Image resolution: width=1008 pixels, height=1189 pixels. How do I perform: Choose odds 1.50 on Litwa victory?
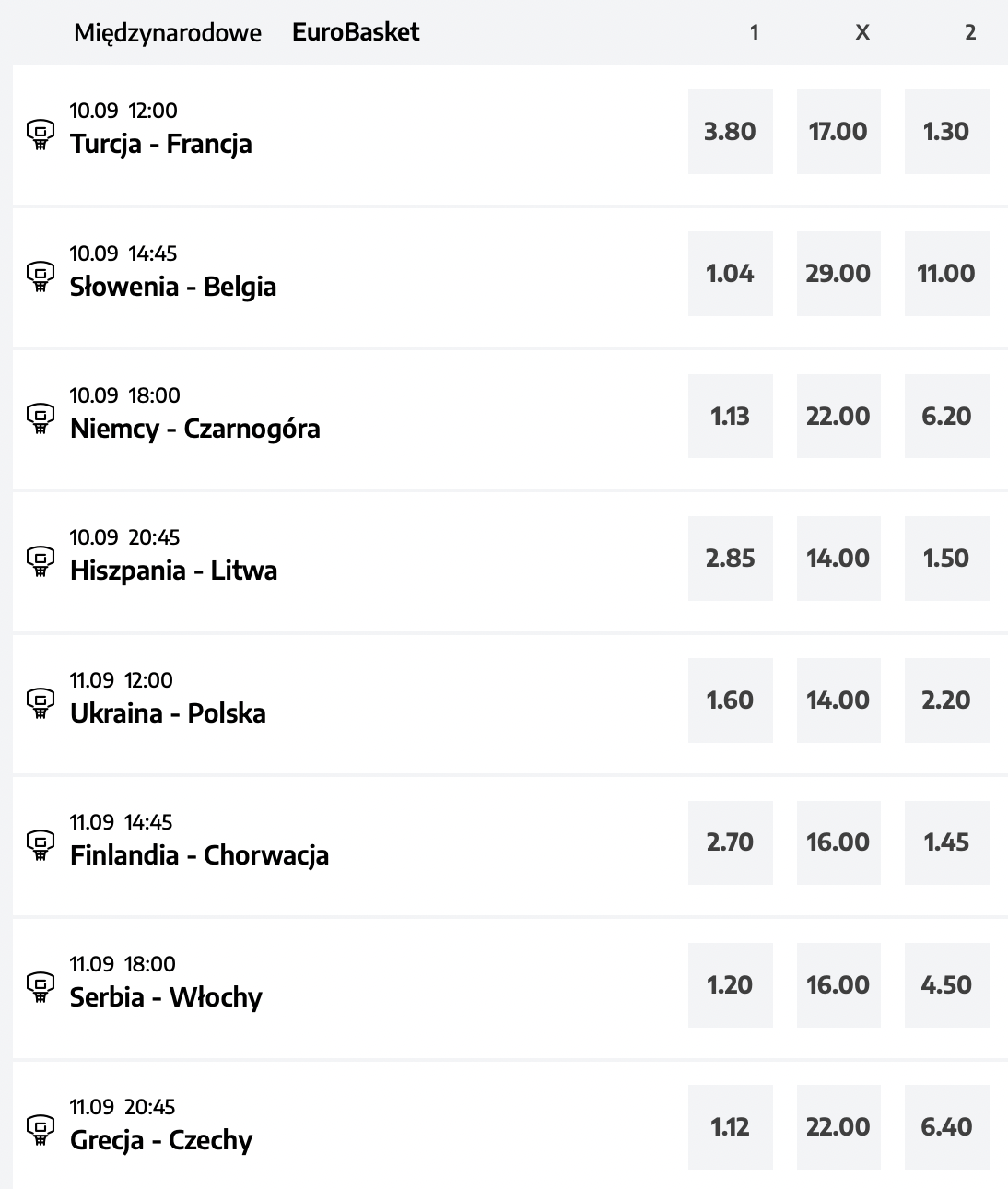[946, 559]
